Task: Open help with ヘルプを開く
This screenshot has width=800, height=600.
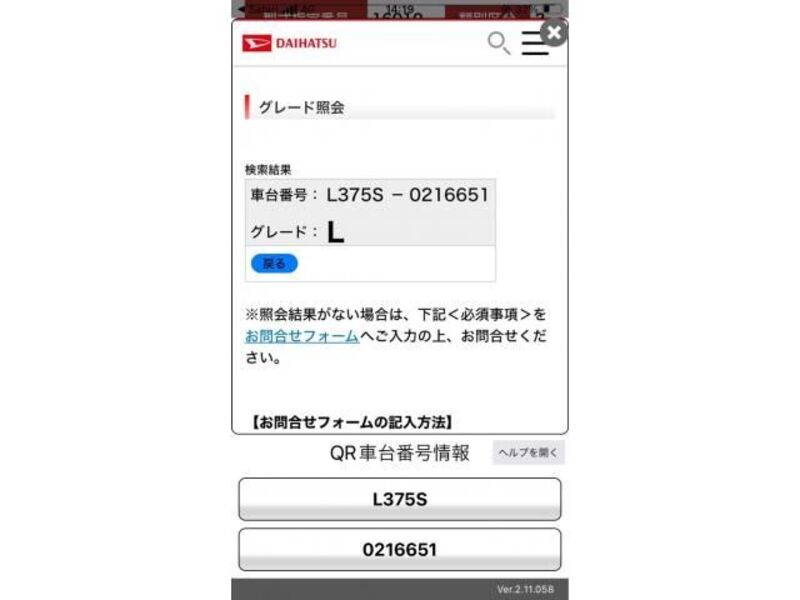Action: [x=528, y=452]
